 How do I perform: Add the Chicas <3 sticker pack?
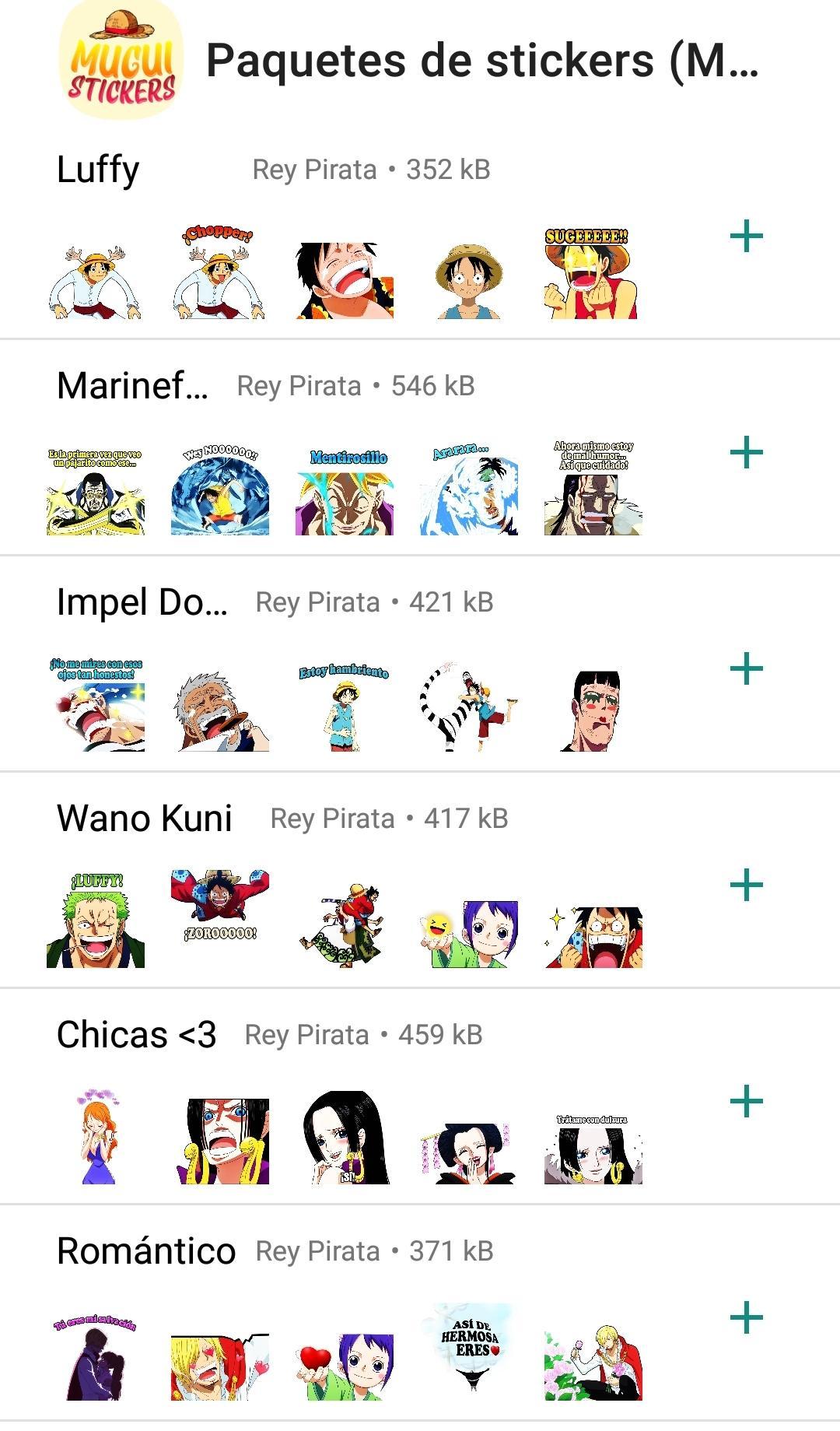(746, 1101)
